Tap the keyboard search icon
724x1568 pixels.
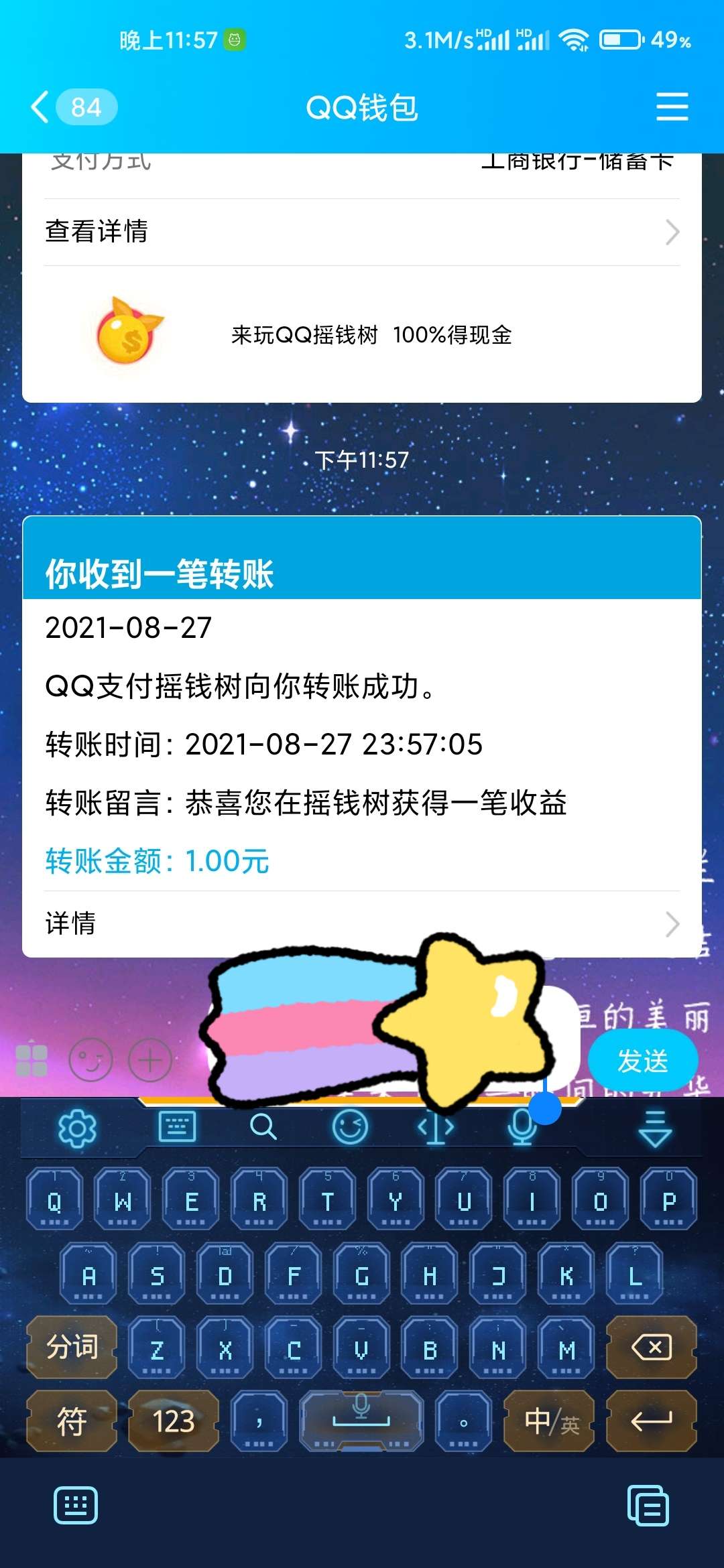coord(263,1127)
